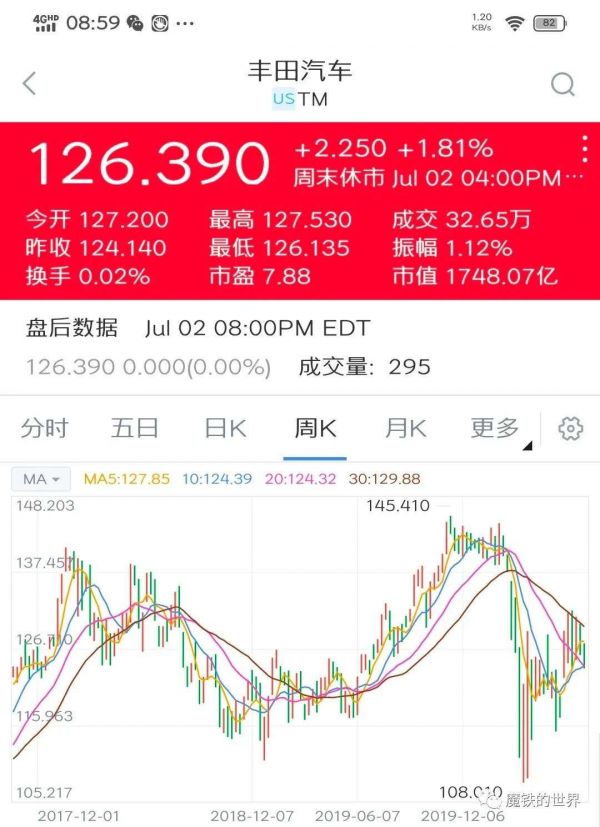Open the stock search

pyautogui.click(x=563, y=84)
